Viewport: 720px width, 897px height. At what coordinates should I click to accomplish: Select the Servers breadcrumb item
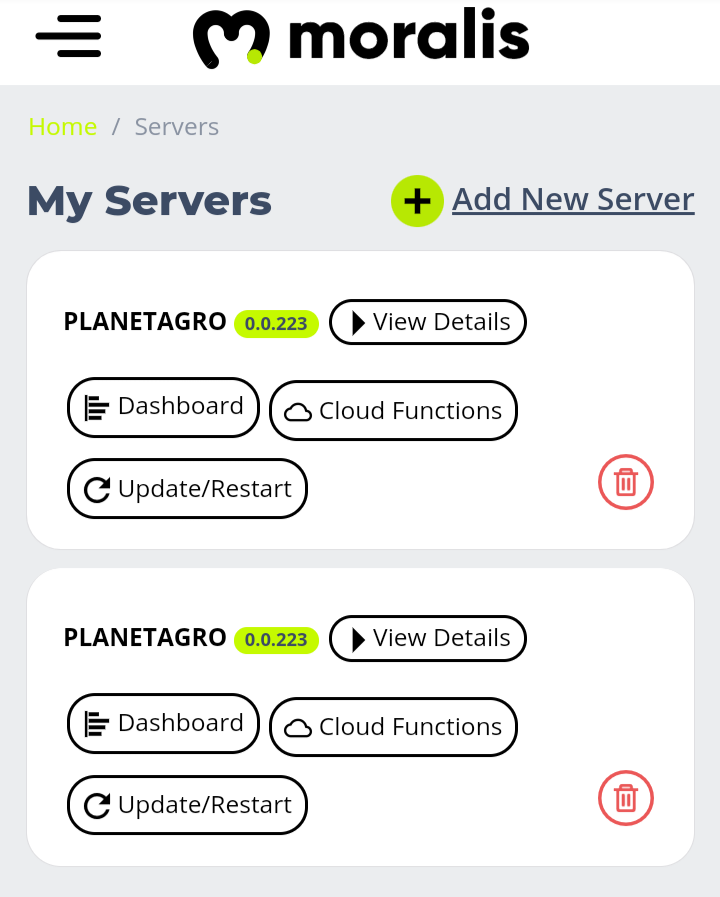click(176, 127)
